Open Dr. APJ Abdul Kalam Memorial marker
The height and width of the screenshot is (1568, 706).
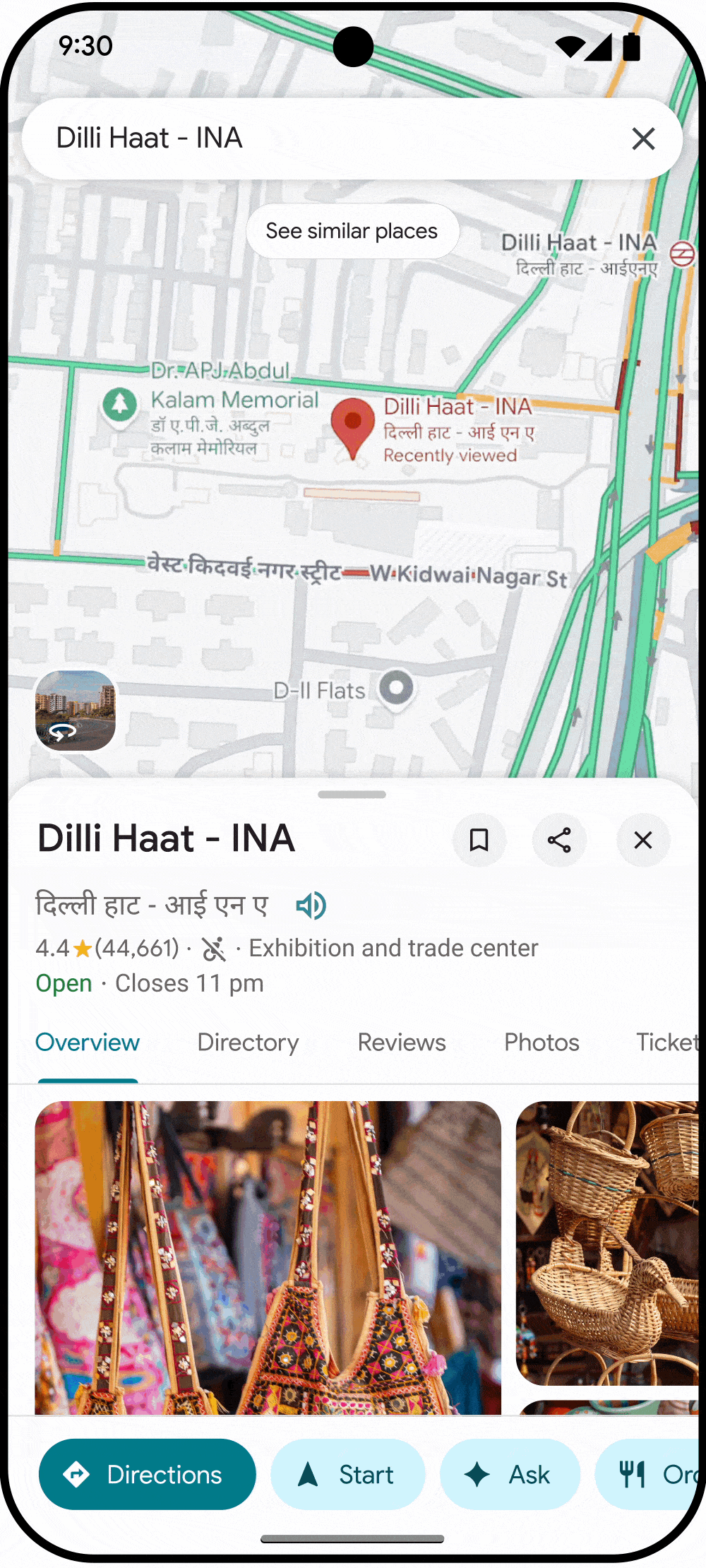120,405
